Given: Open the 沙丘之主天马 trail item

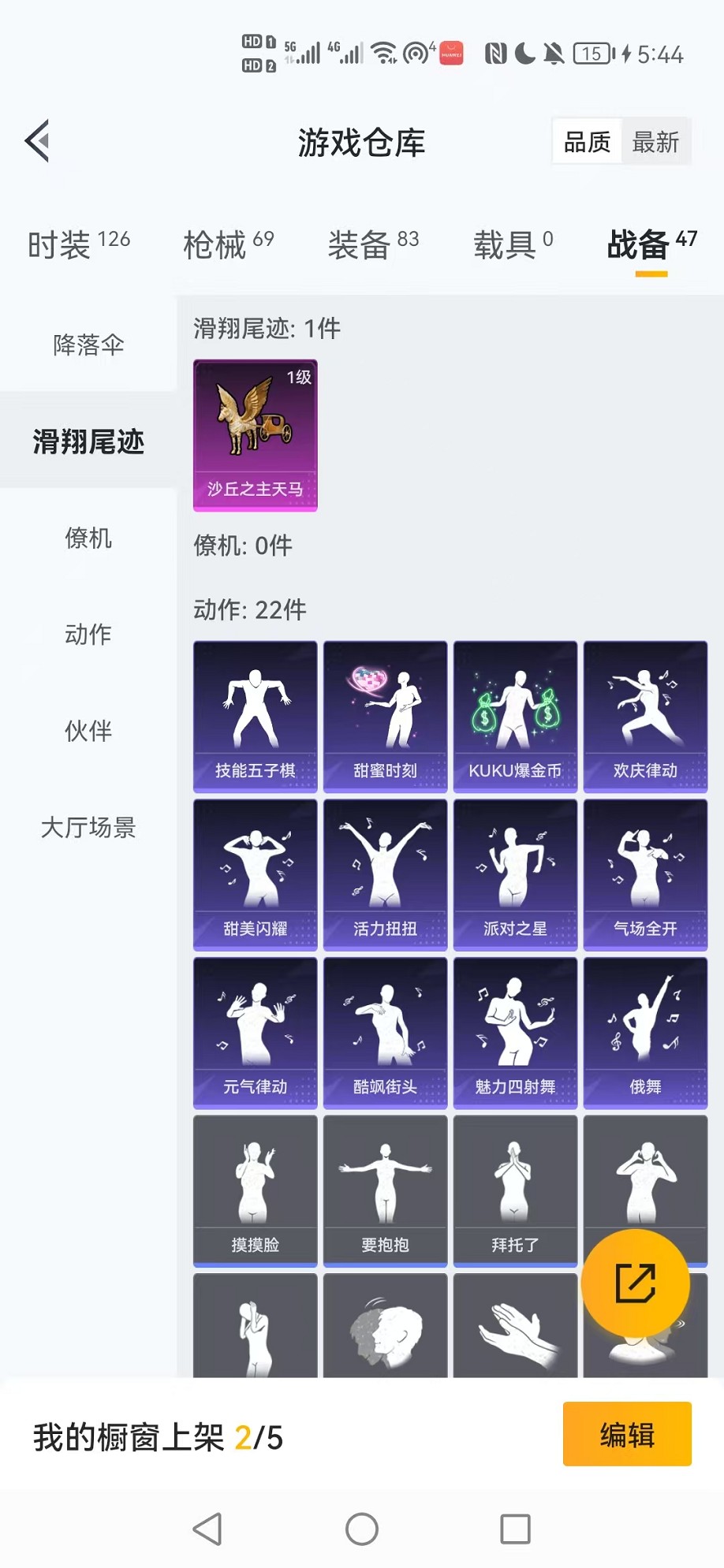Looking at the screenshot, I should point(256,435).
